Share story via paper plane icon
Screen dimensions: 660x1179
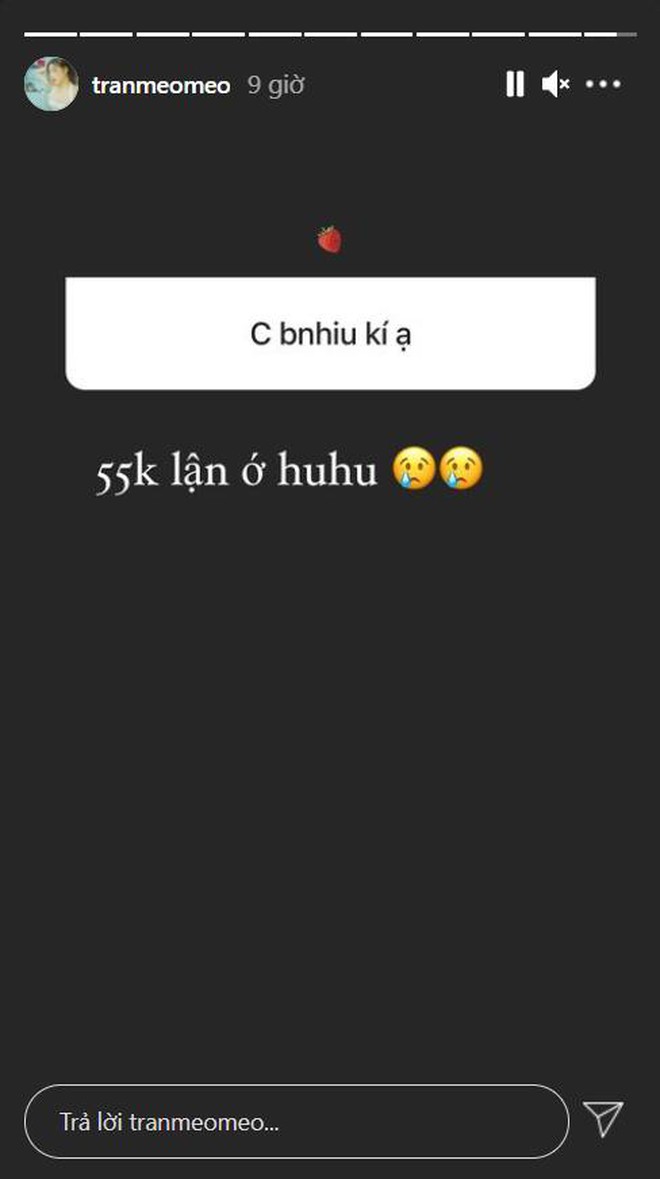coord(603,1119)
